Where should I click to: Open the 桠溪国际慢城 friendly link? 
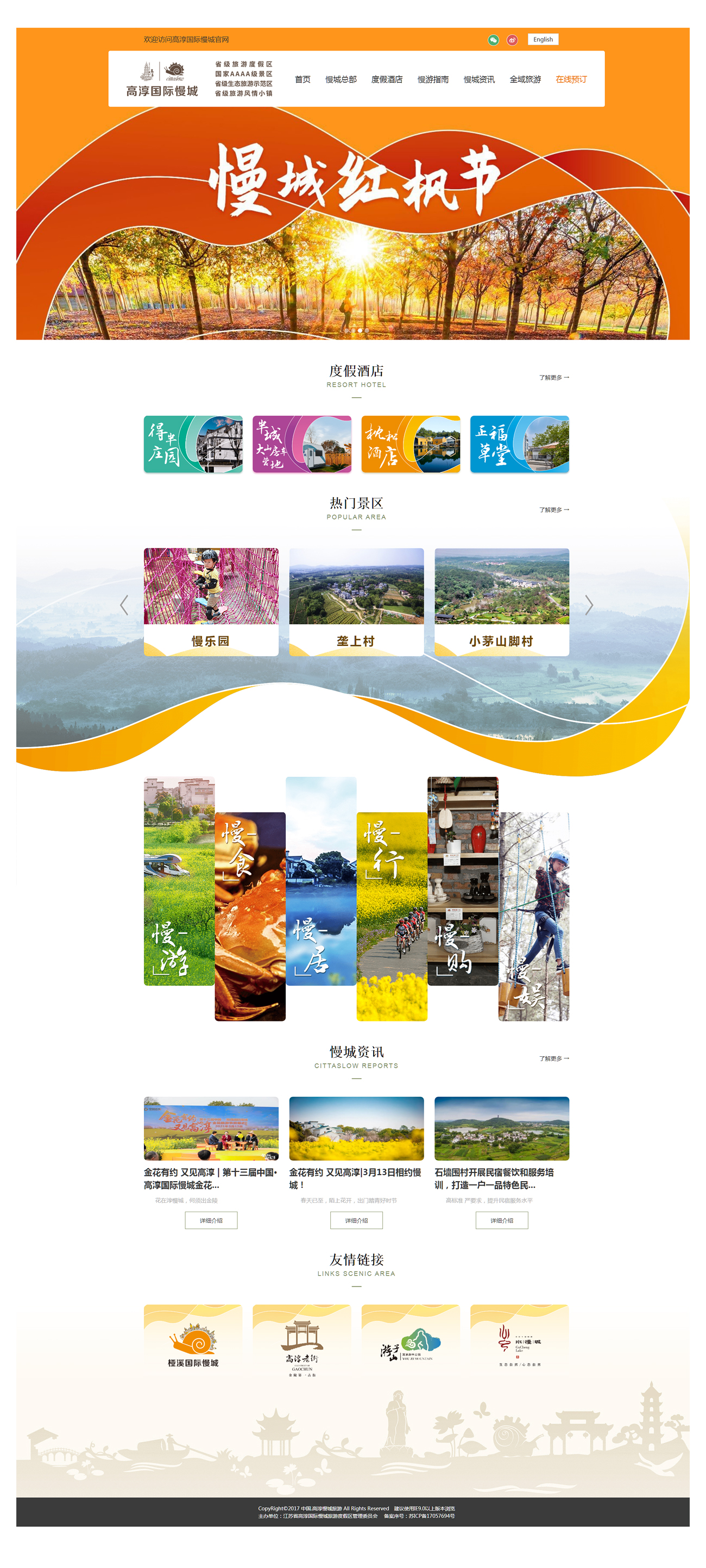coord(193,1341)
